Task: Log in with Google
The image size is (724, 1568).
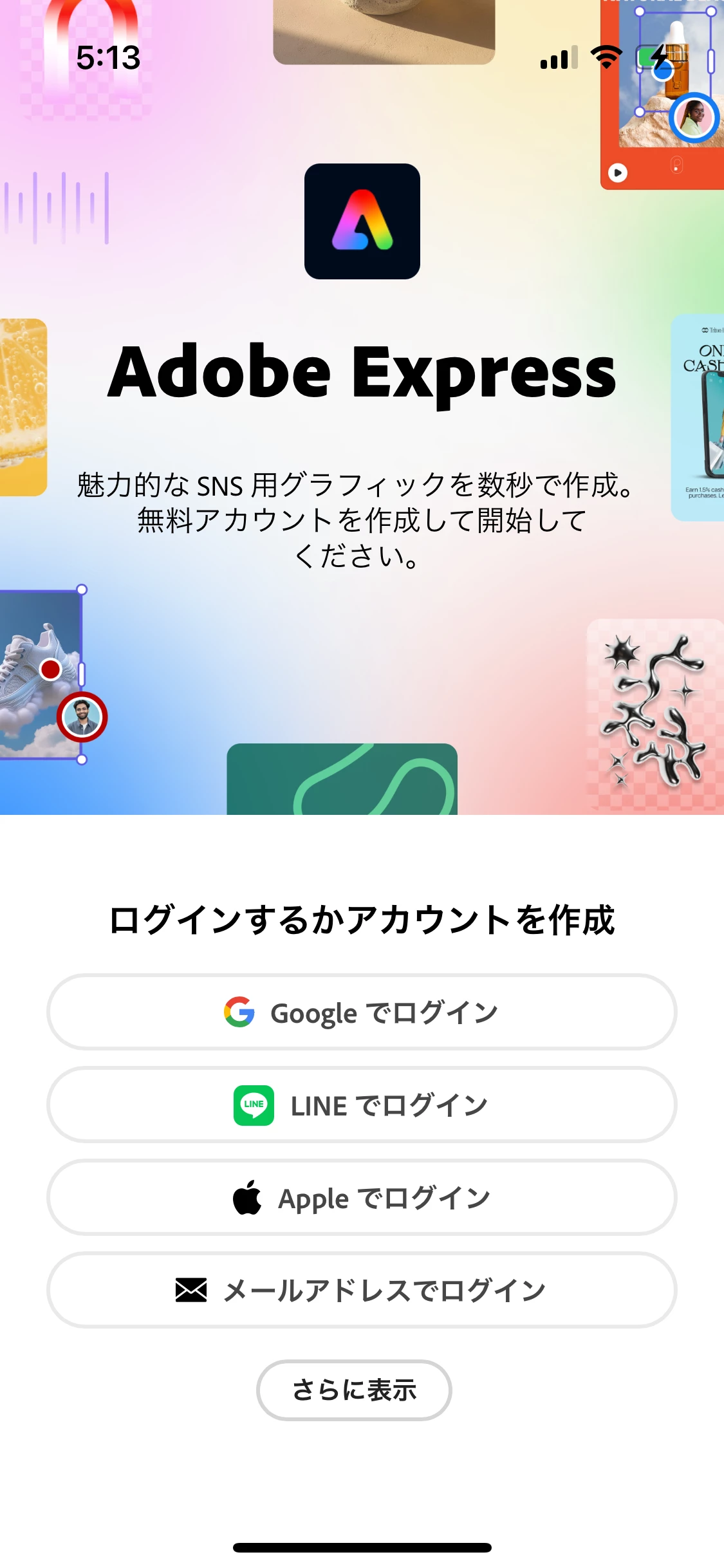Action: pos(361,1013)
